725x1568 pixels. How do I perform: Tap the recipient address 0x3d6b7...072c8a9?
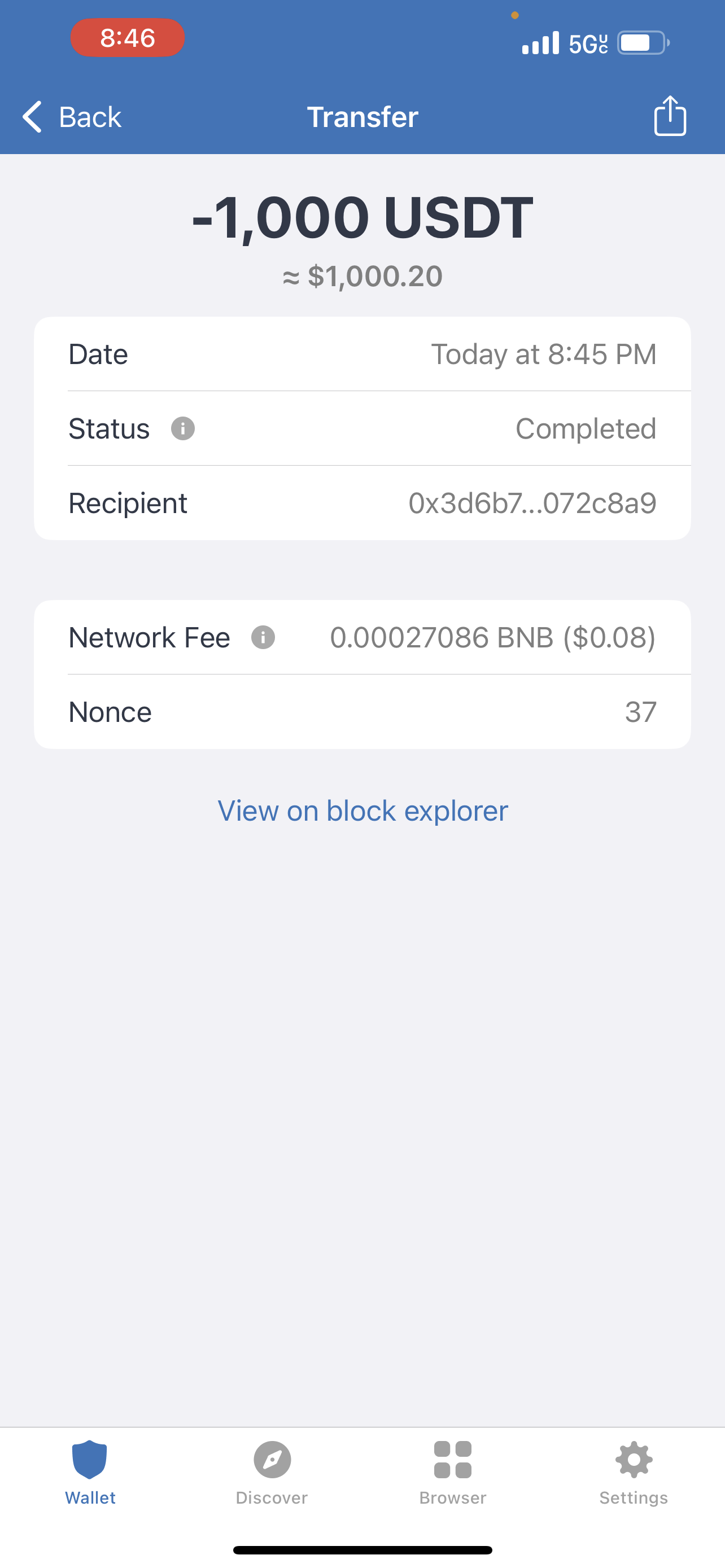click(532, 503)
